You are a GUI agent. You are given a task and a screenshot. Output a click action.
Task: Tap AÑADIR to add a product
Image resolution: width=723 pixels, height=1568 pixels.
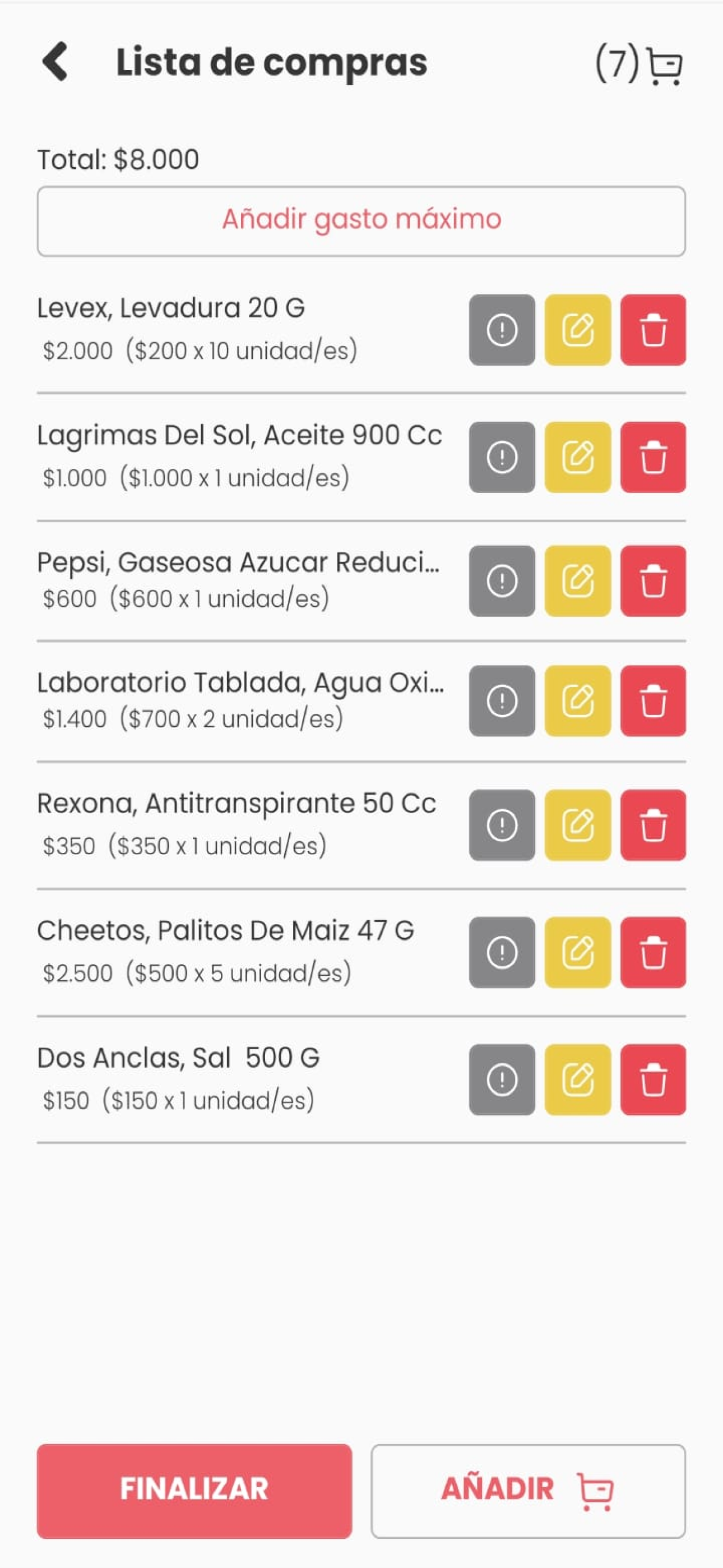529,1491
